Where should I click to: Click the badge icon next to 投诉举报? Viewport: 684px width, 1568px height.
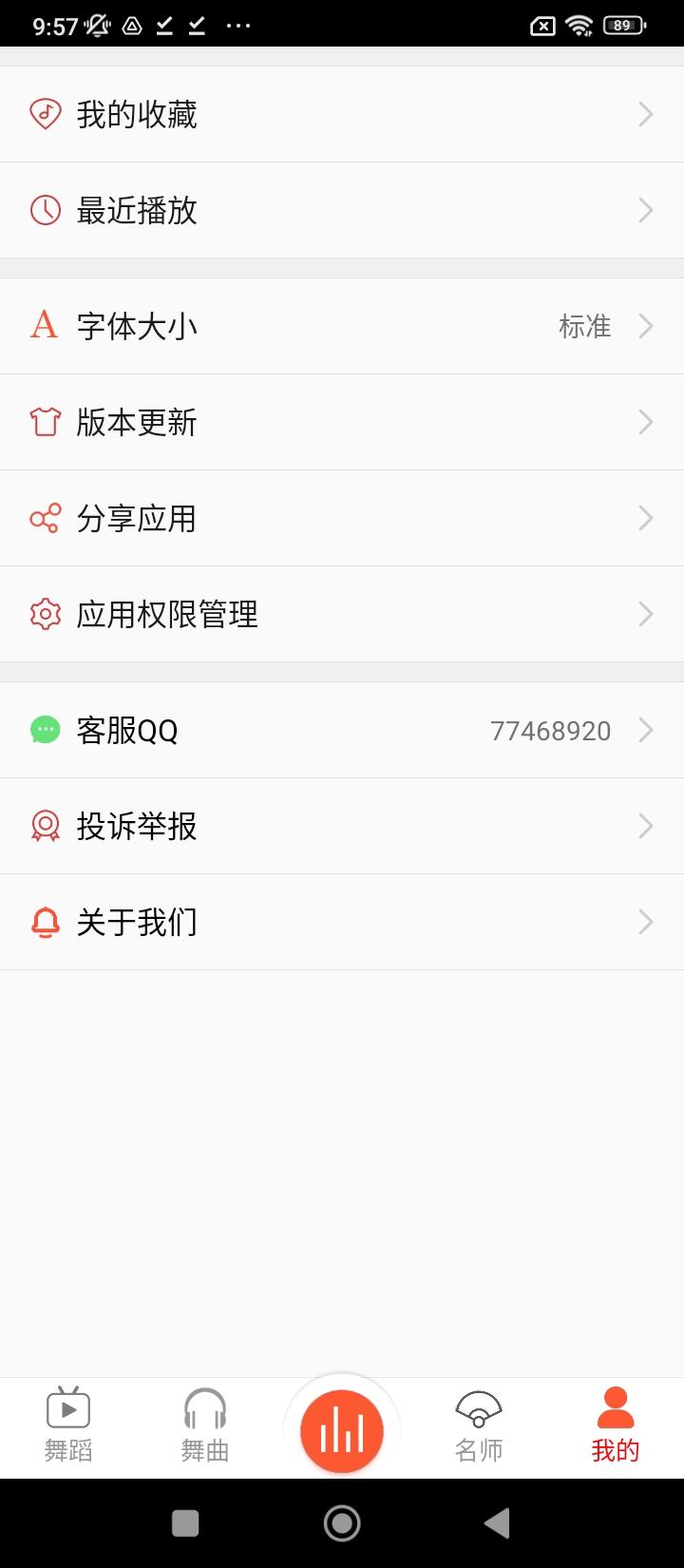click(x=45, y=827)
